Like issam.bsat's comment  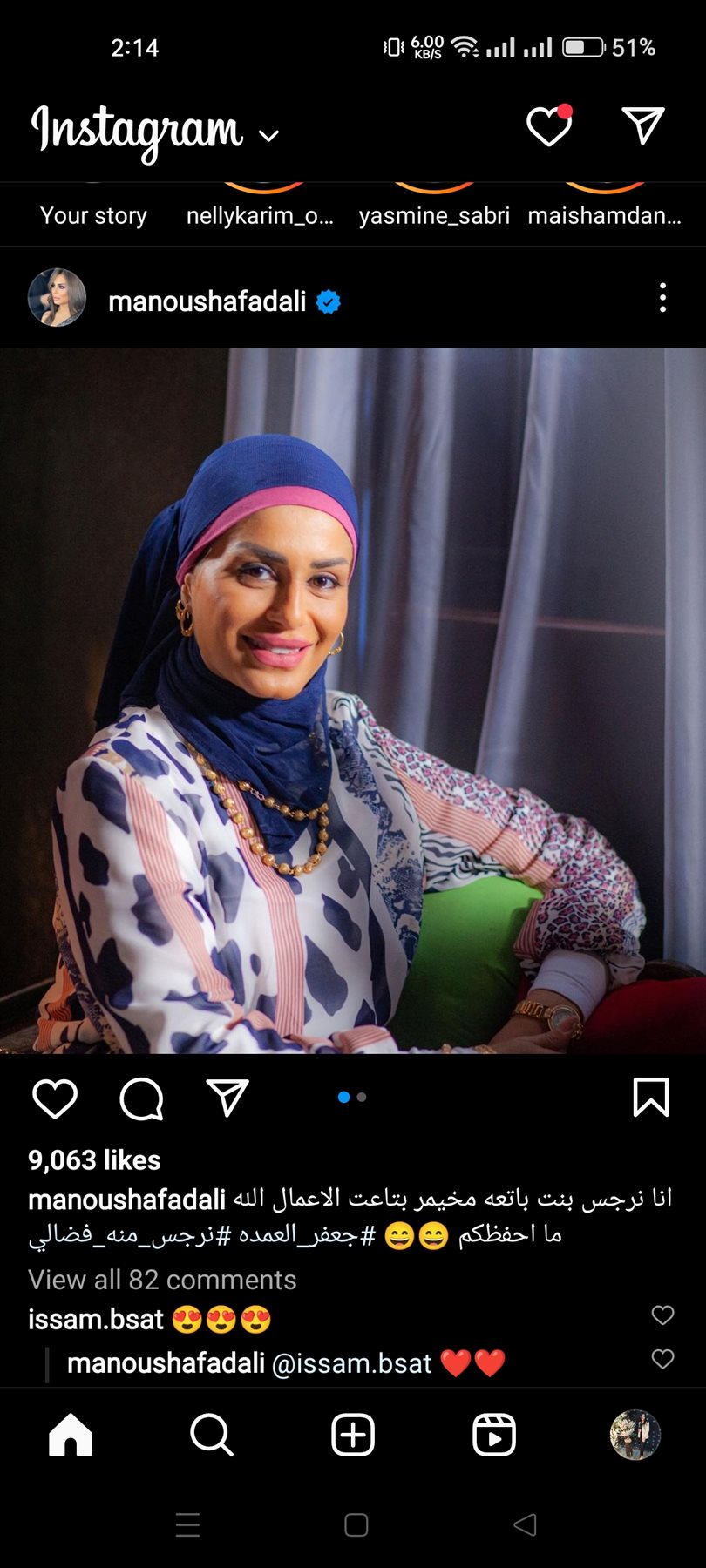(663, 1315)
